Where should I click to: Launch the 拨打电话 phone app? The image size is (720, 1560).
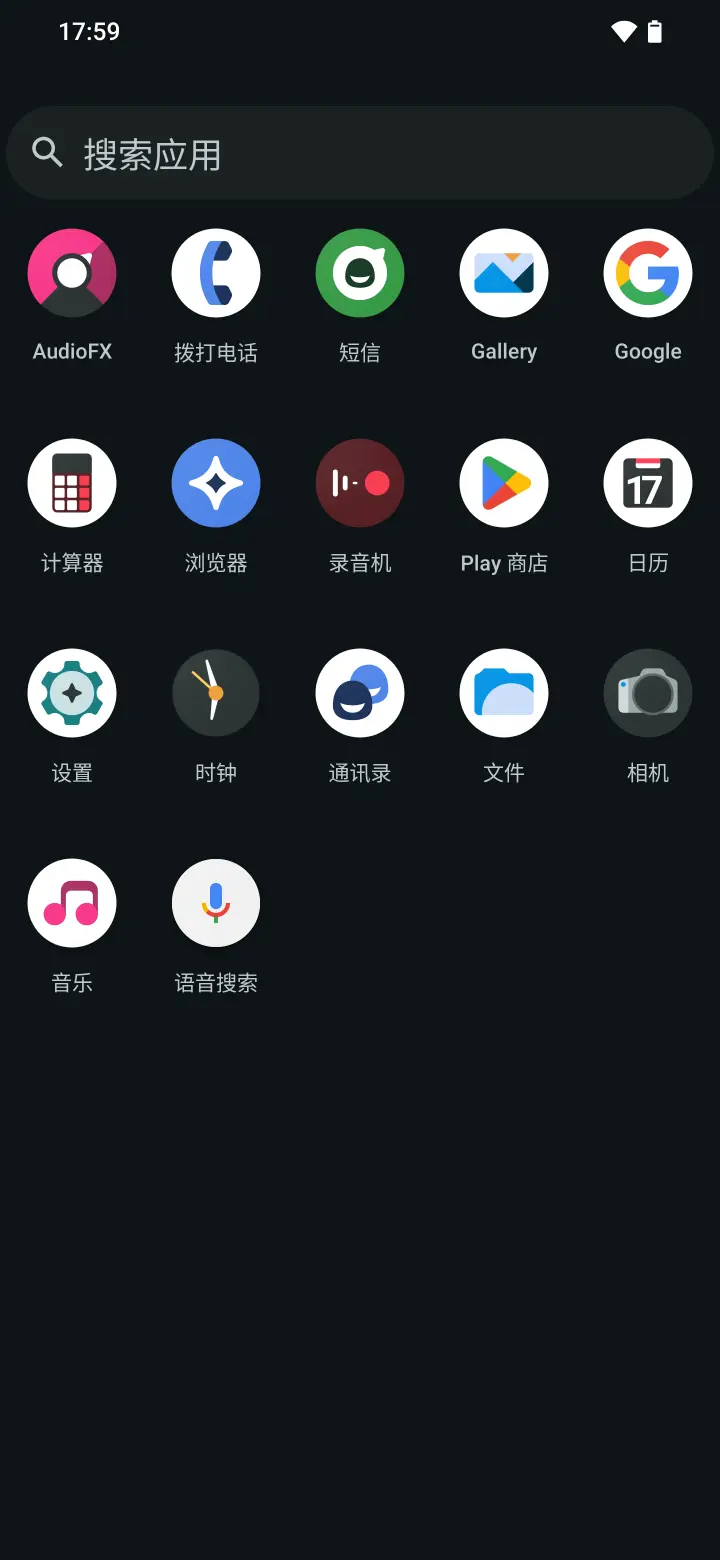click(216, 273)
